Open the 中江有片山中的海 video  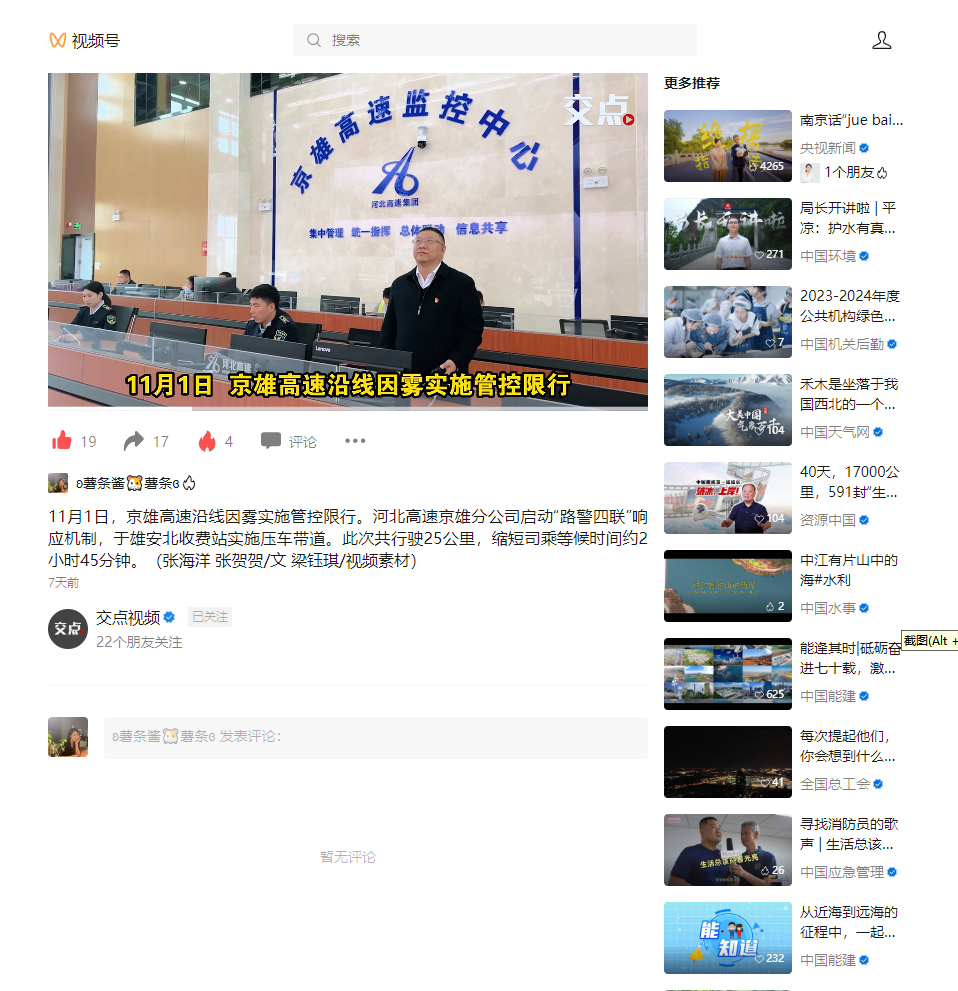point(727,586)
